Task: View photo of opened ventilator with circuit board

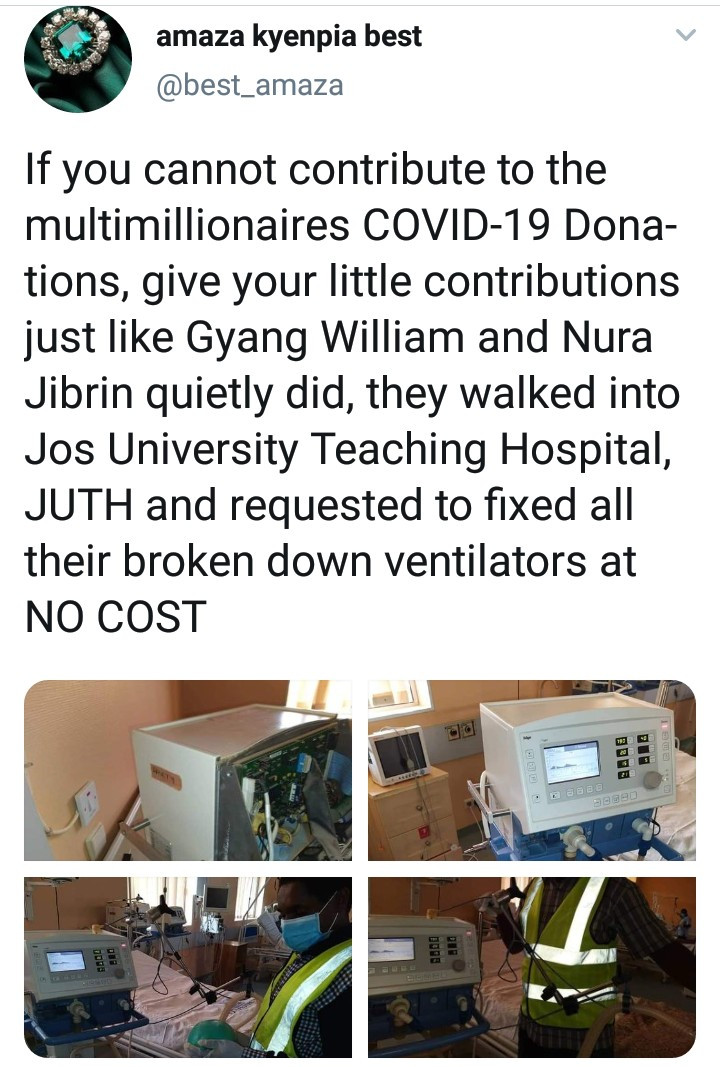Action: [188, 770]
